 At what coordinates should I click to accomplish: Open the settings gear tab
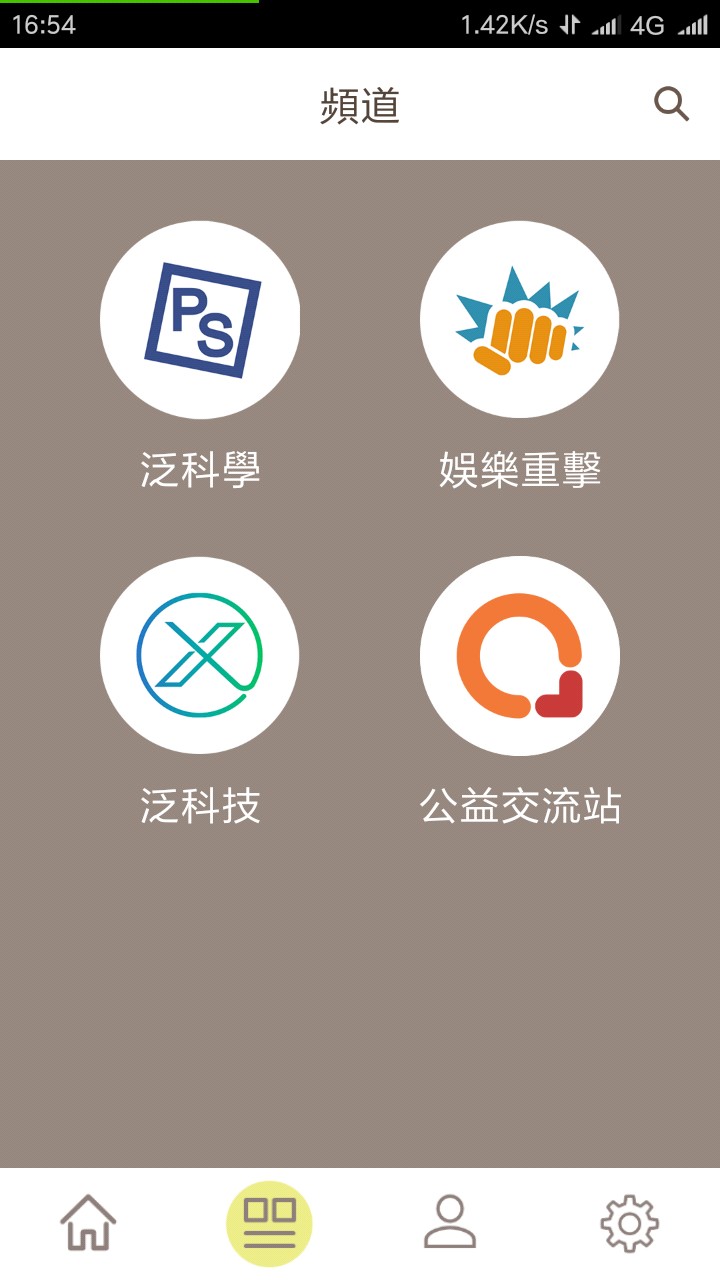[x=629, y=1222]
